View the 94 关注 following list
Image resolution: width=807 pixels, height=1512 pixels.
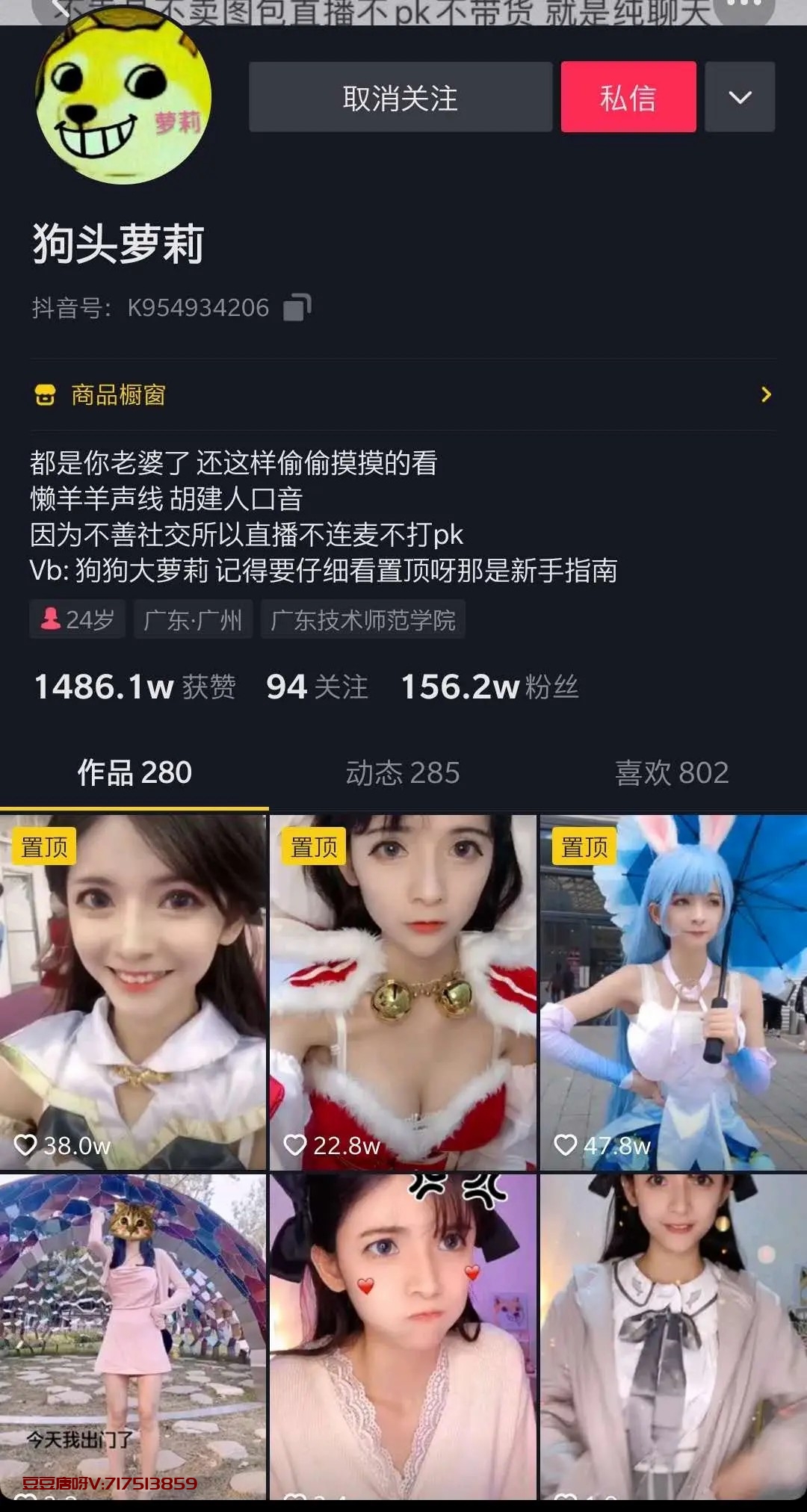[317, 687]
